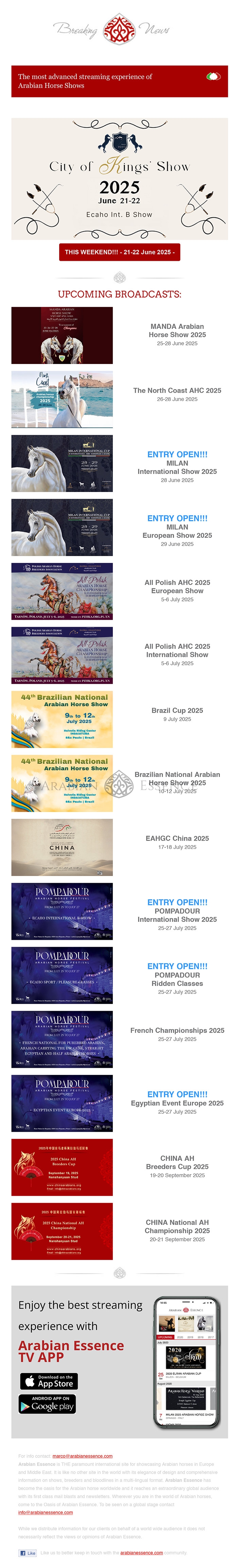Screen dimensions: 238x1568
Task: Get the app on Google Play
Action: (47, 1404)
